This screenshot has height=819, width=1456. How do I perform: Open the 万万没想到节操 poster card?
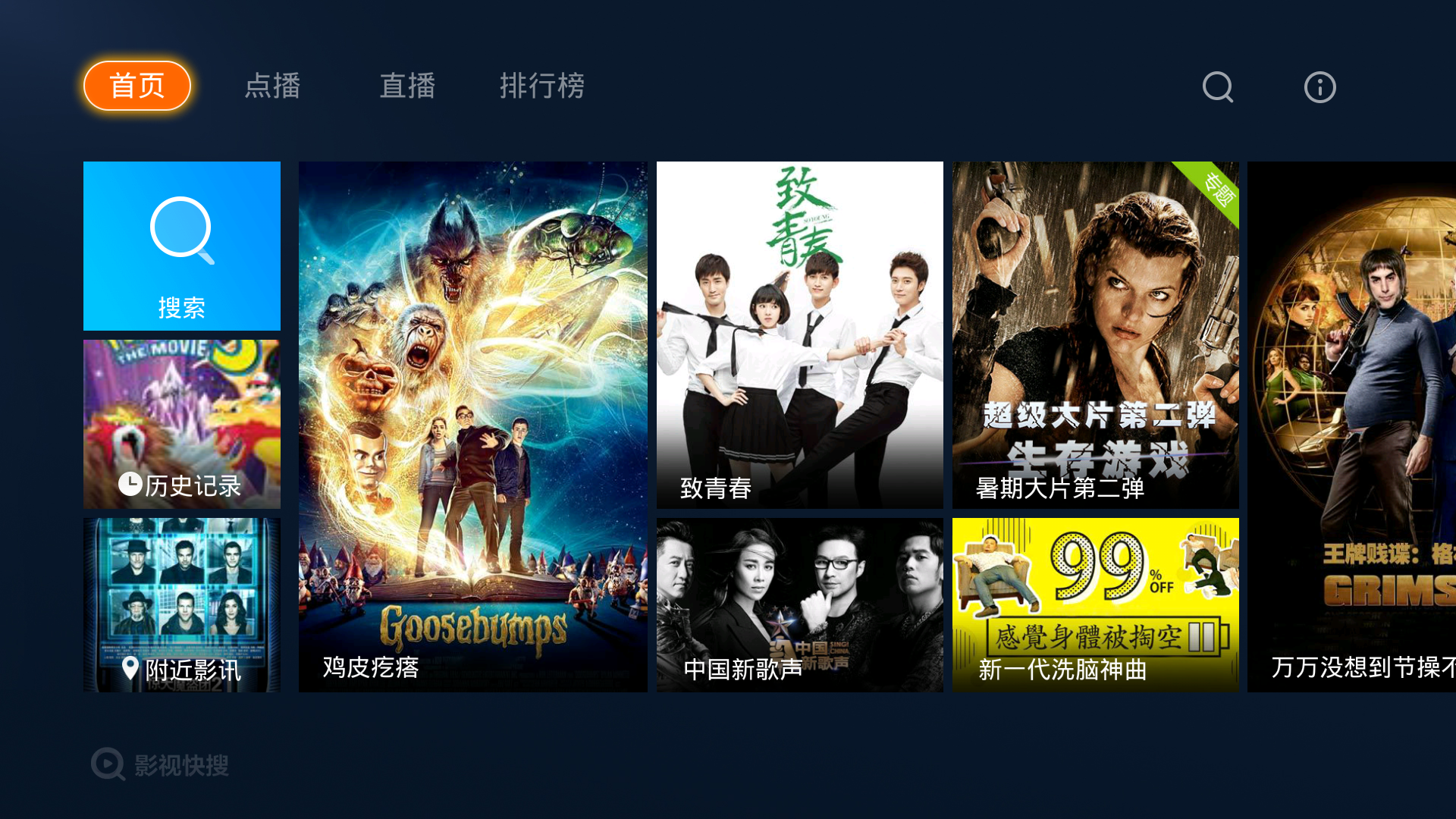point(1351,426)
